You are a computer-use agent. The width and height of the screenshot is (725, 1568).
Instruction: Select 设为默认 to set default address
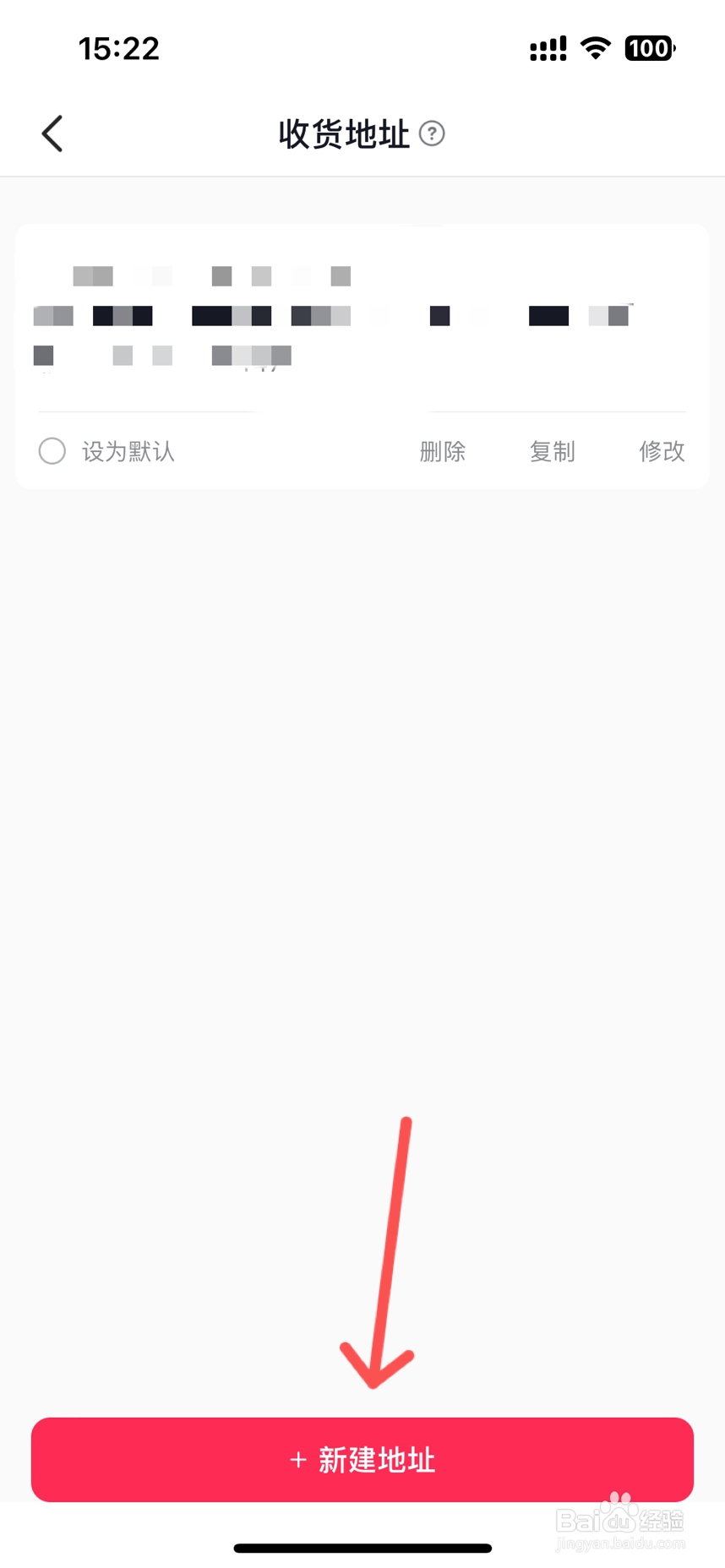127,451
